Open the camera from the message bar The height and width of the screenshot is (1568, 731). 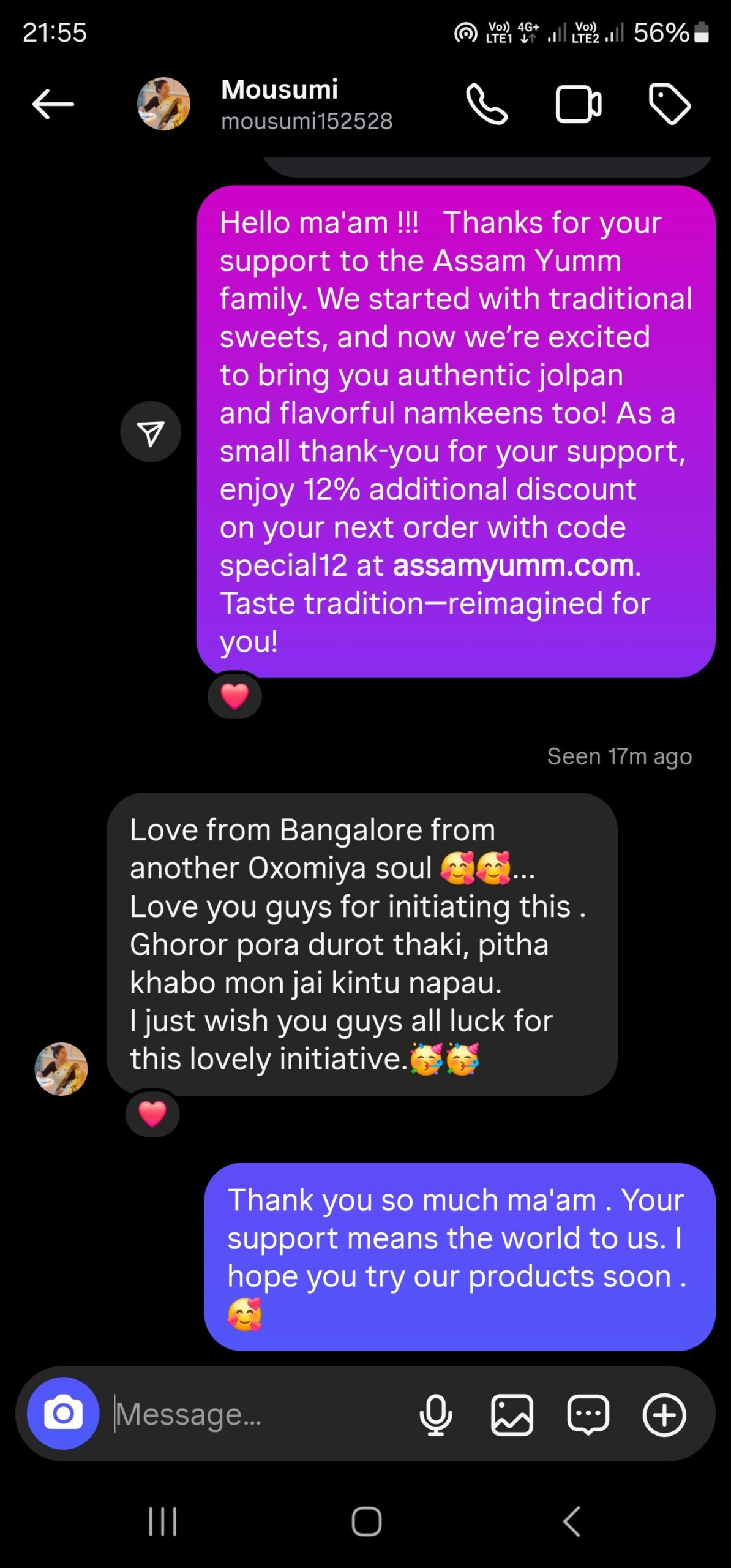(x=63, y=1414)
